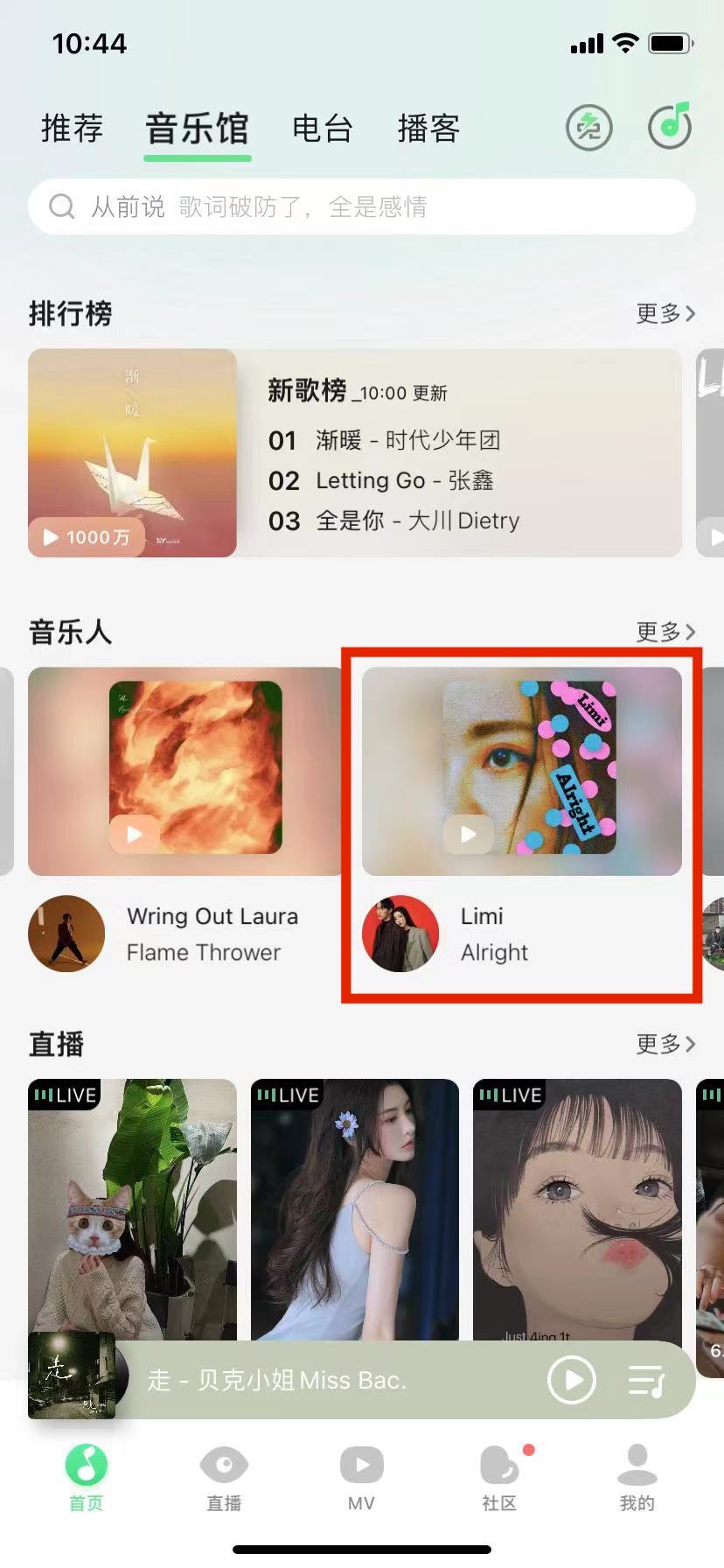
Task: See more 音乐人 musicians
Action: click(x=665, y=632)
